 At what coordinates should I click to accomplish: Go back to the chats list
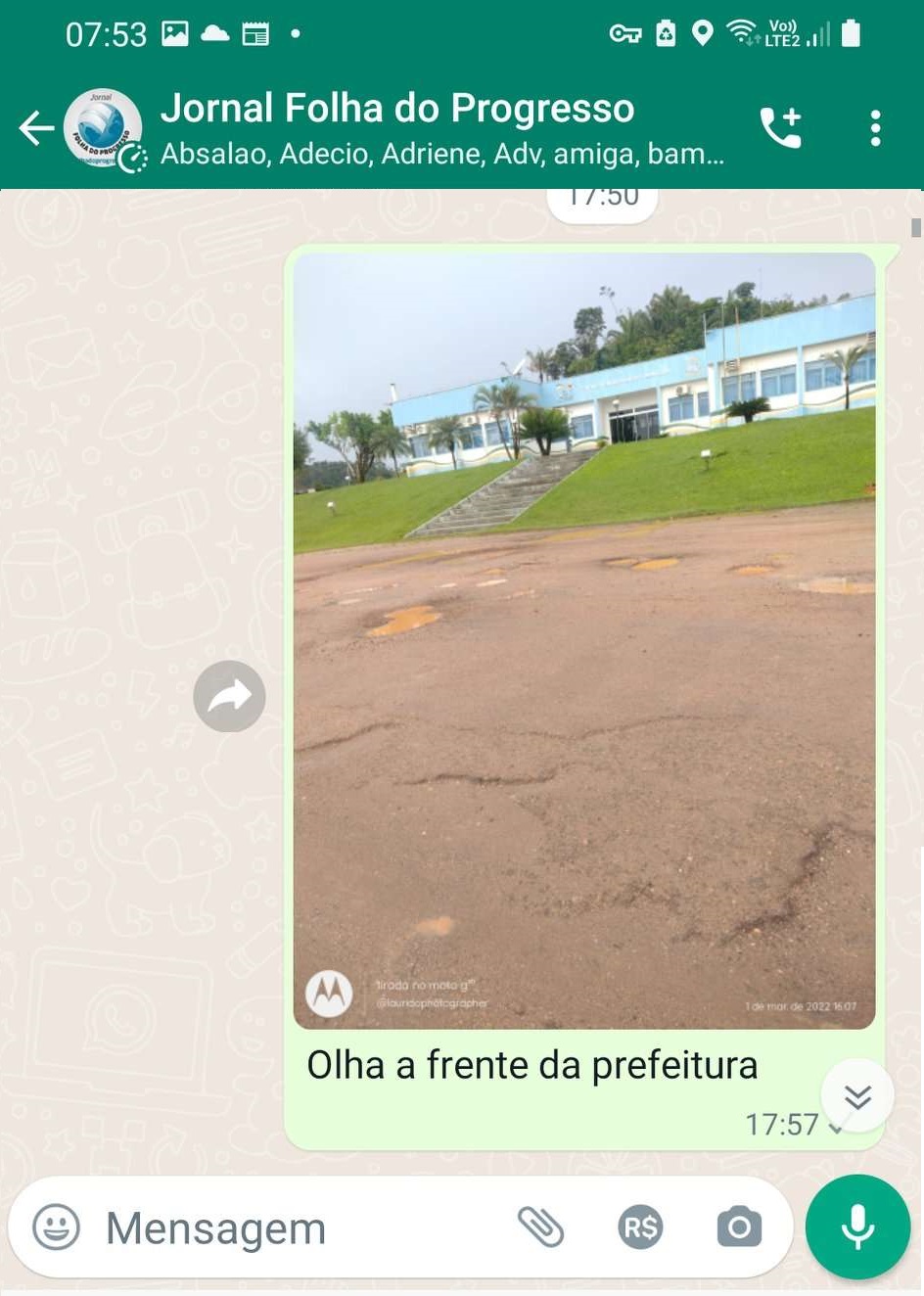pyautogui.click(x=36, y=128)
